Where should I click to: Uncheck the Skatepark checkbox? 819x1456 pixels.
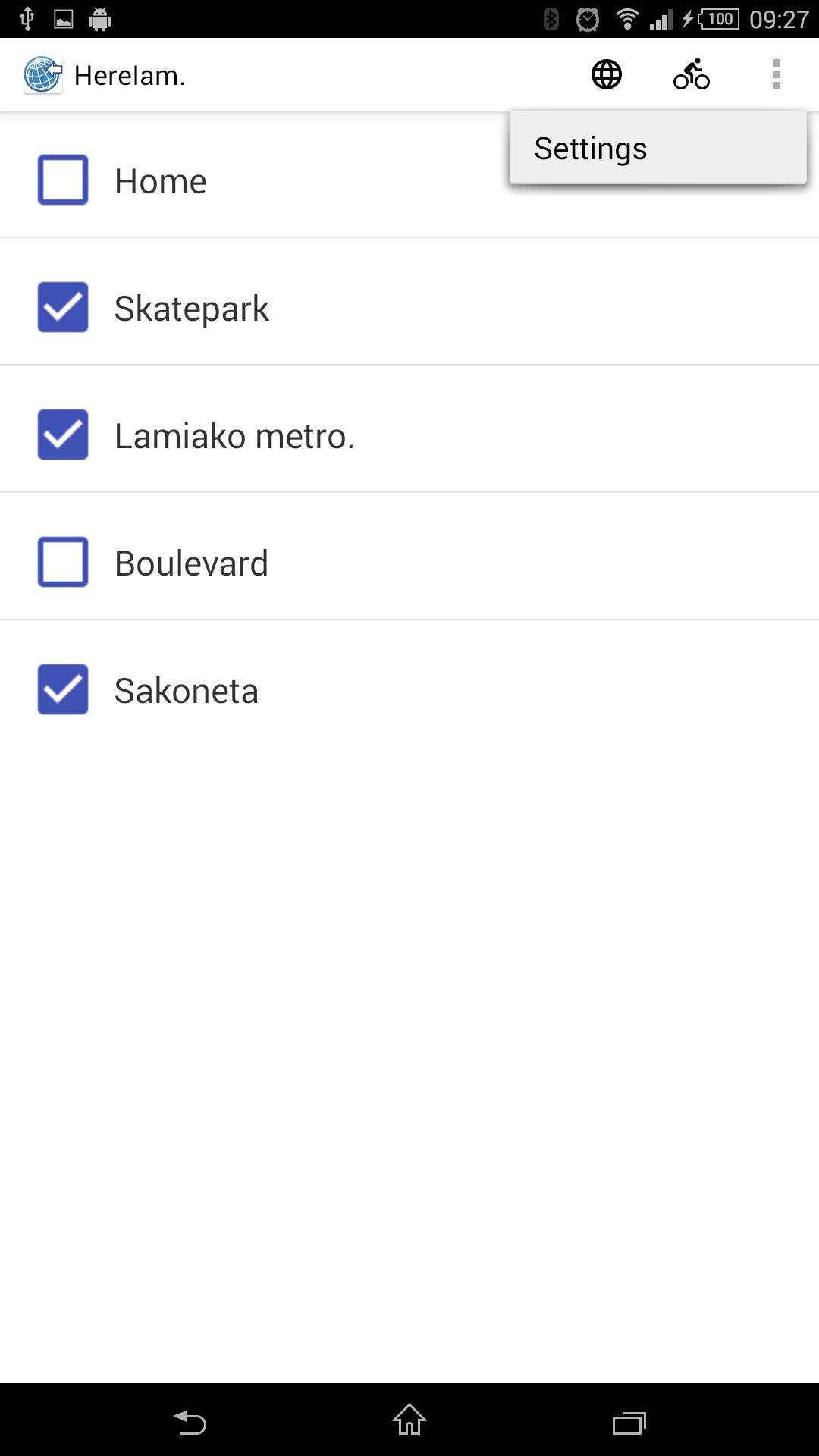coord(63,308)
